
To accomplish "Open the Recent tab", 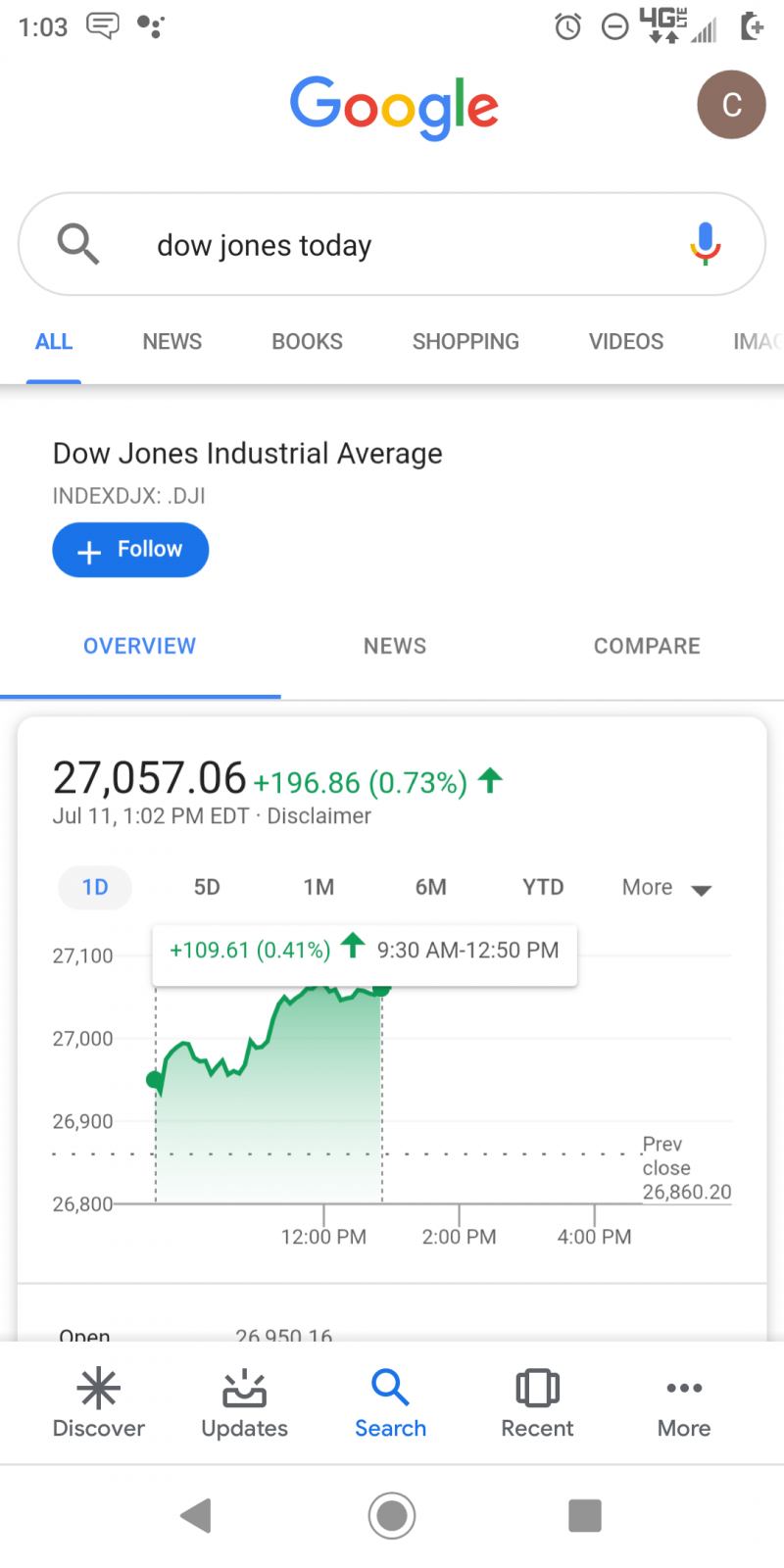I will 537,1403.
